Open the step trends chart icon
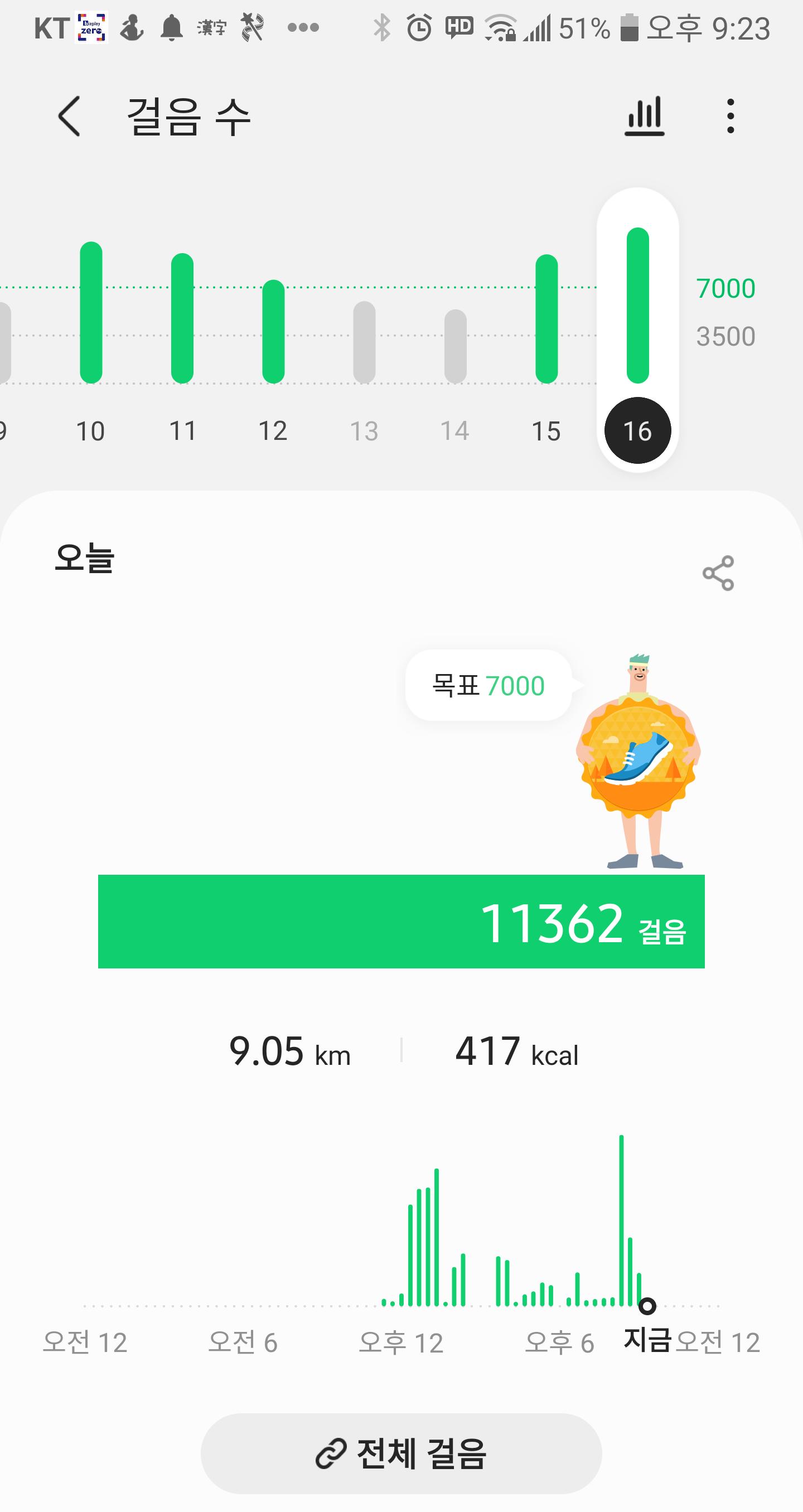Screen dimensions: 803x1512 (x=644, y=116)
